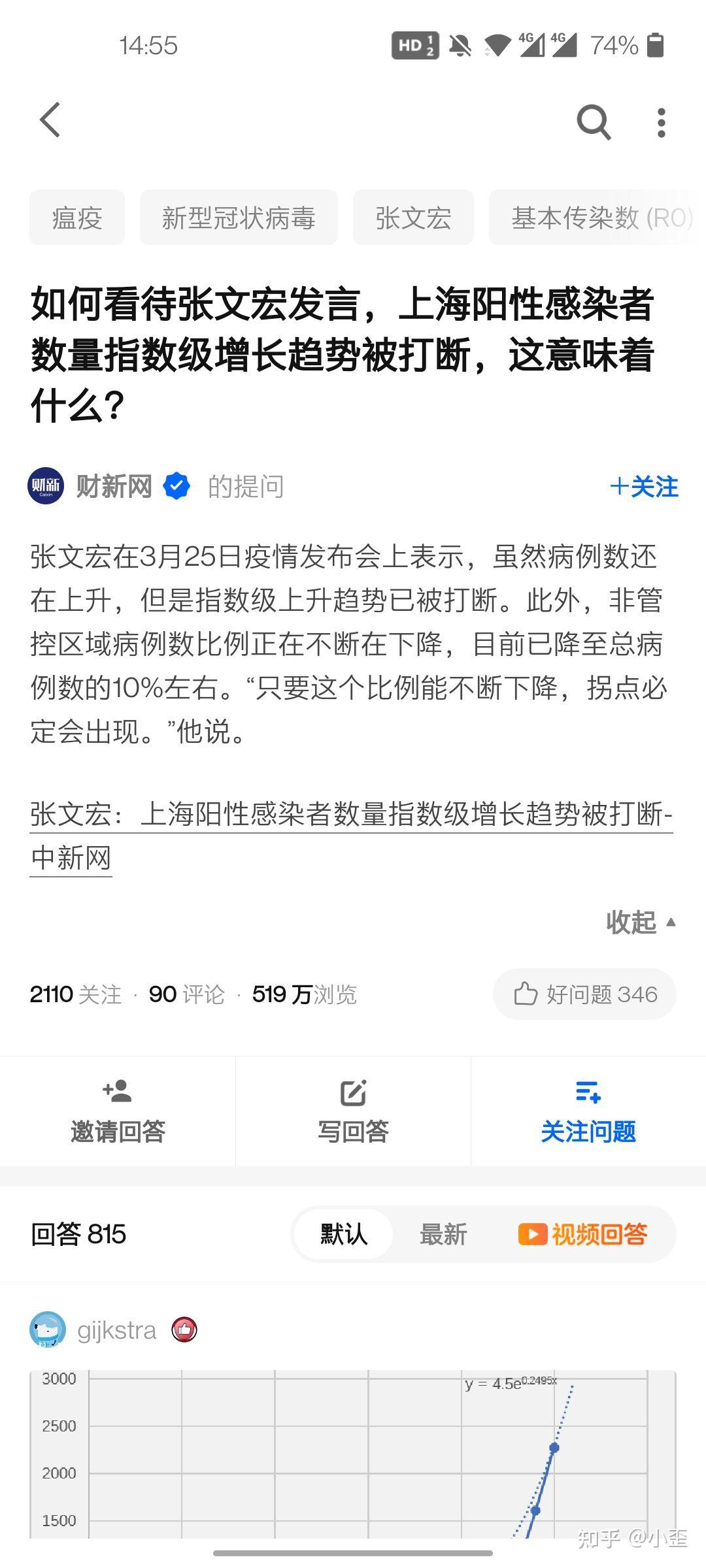The width and height of the screenshot is (706, 1568).
Task: Switch to 视频回答 answers
Action: pos(582,1234)
